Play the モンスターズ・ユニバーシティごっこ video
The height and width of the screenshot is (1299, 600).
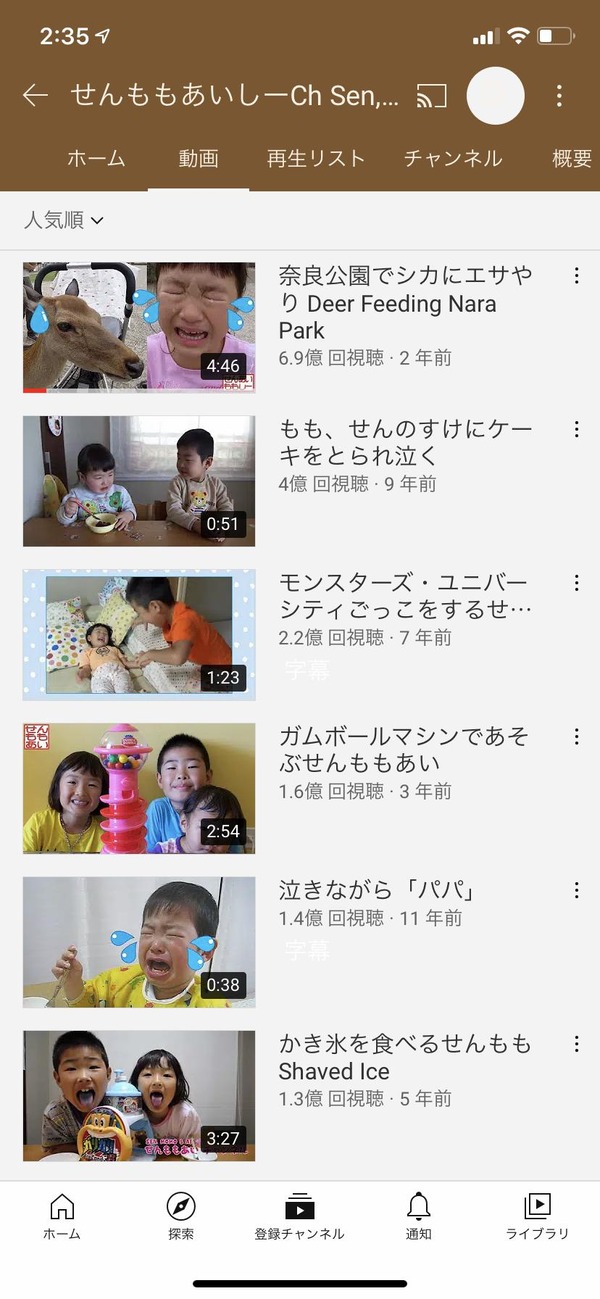point(139,635)
